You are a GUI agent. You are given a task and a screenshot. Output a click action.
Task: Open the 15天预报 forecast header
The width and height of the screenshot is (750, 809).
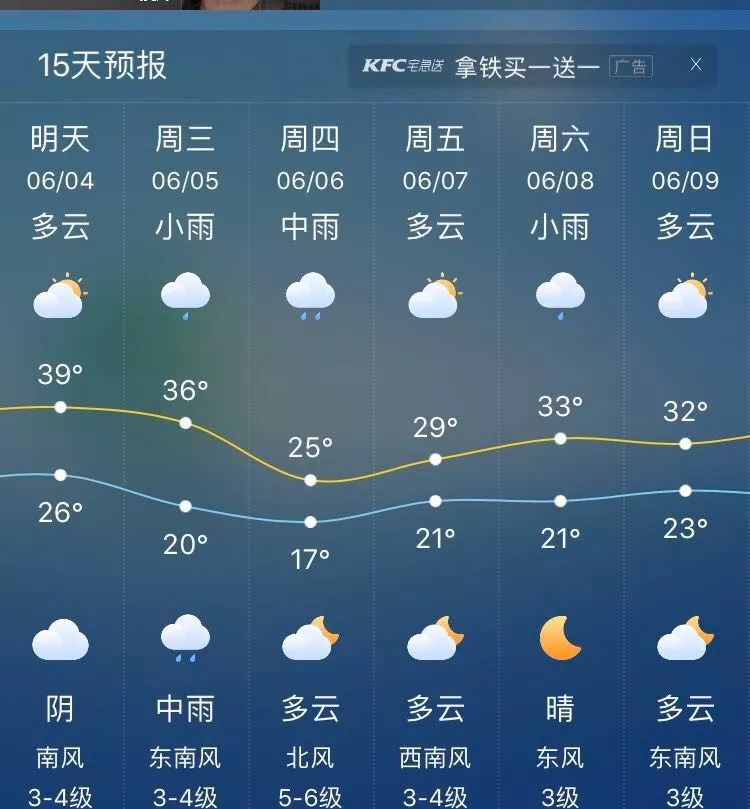point(102,64)
